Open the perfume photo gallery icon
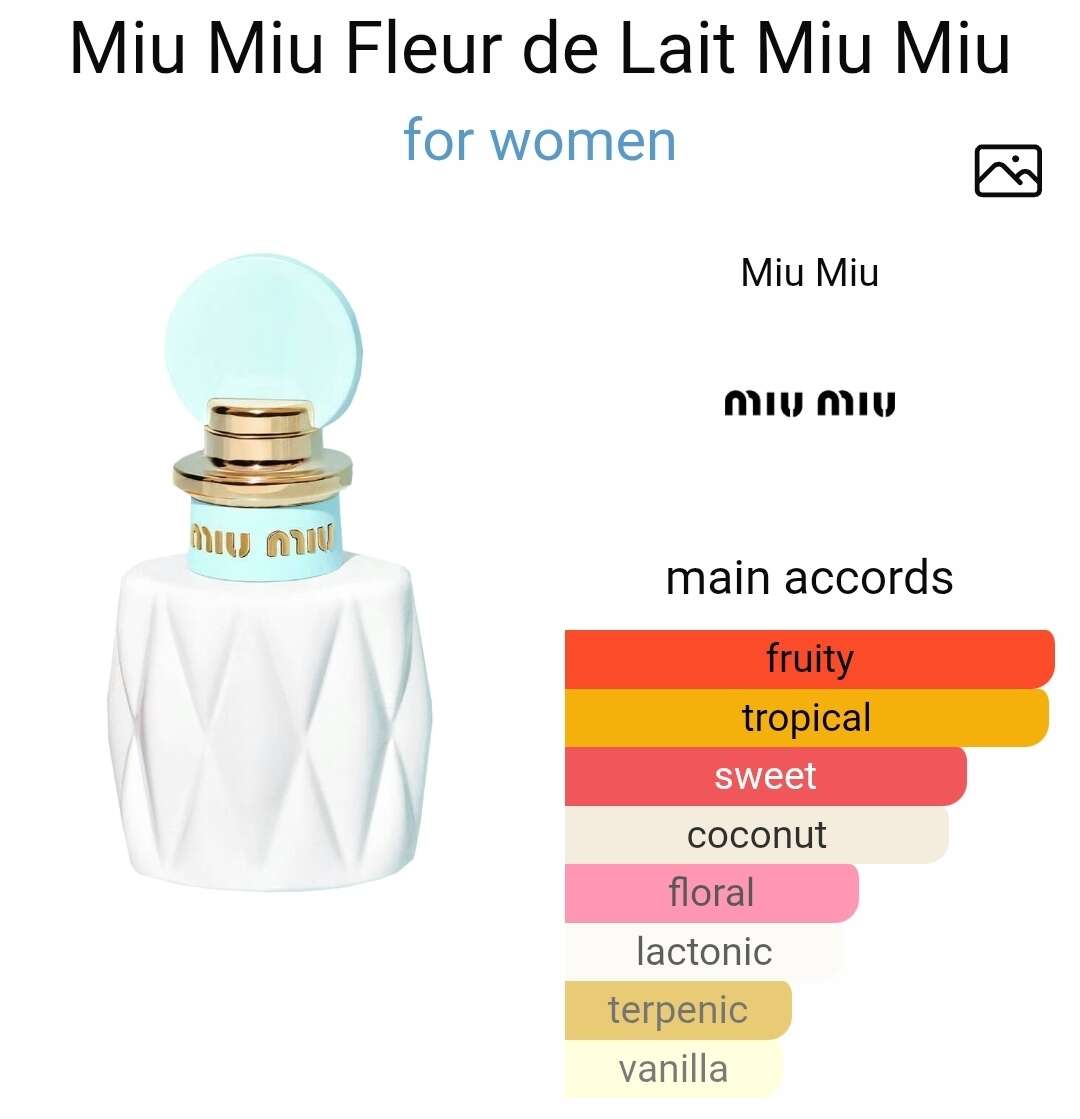Image resolution: width=1080 pixels, height=1119 pixels. coord(1007,170)
